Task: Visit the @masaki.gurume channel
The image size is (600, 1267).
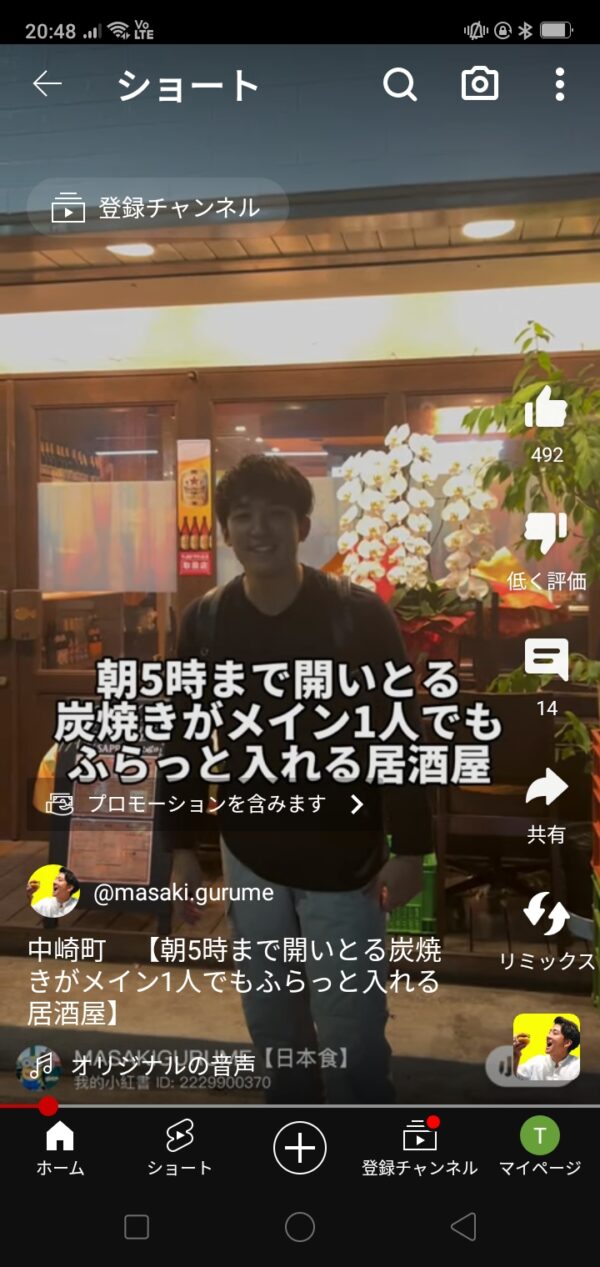Action: [x=182, y=892]
